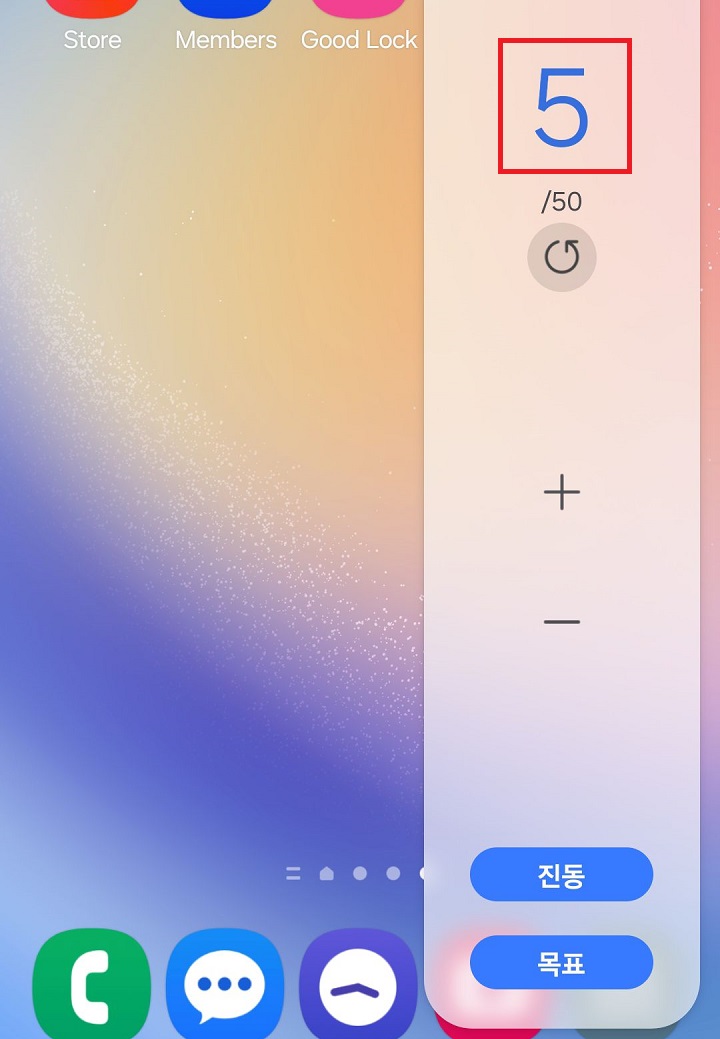Viewport: 720px width, 1039px height.
Task: Open the Samsung Messages app
Action: (225, 985)
